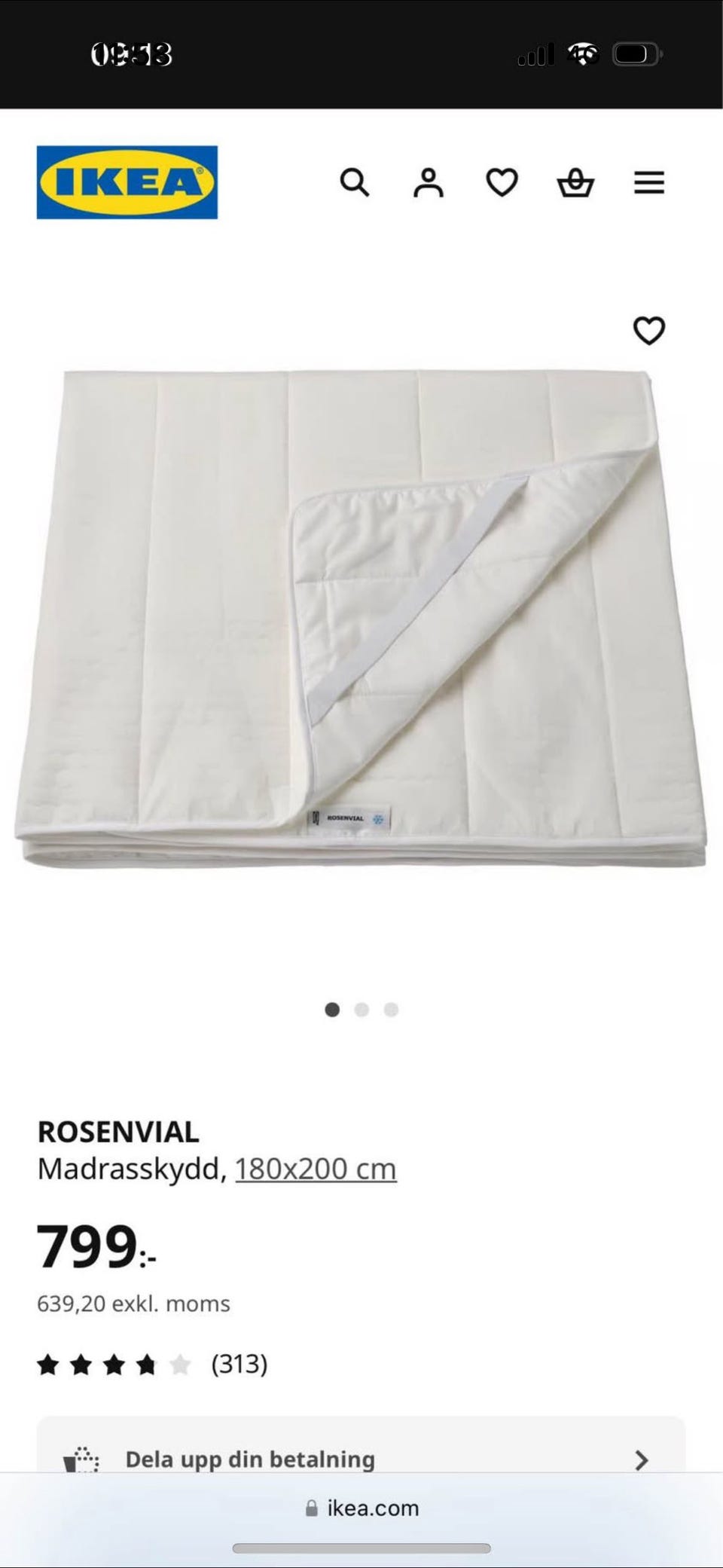
Task: Open the ROSENVIAL product image
Action: (x=361, y=618)
